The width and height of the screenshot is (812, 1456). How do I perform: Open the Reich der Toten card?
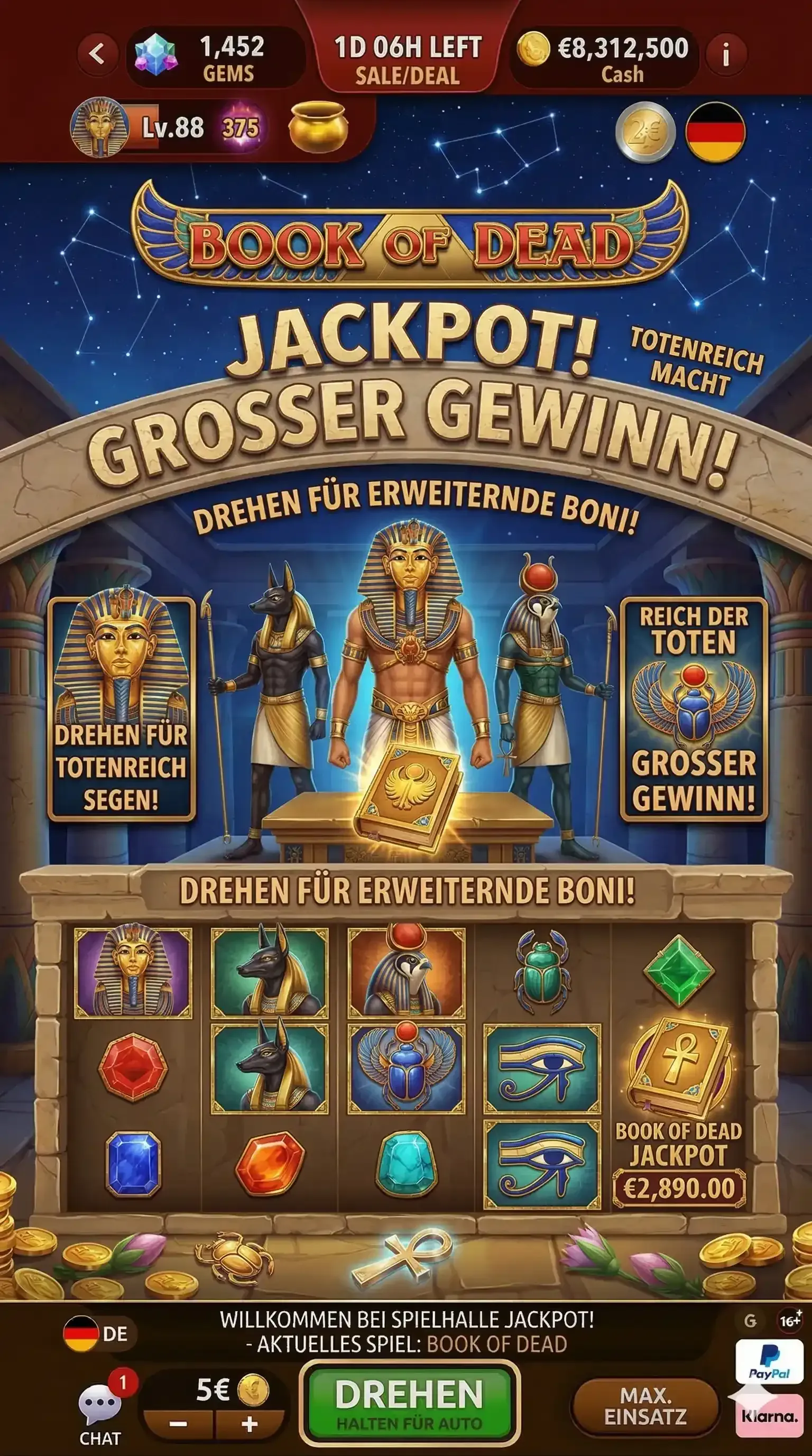(694, 709)
